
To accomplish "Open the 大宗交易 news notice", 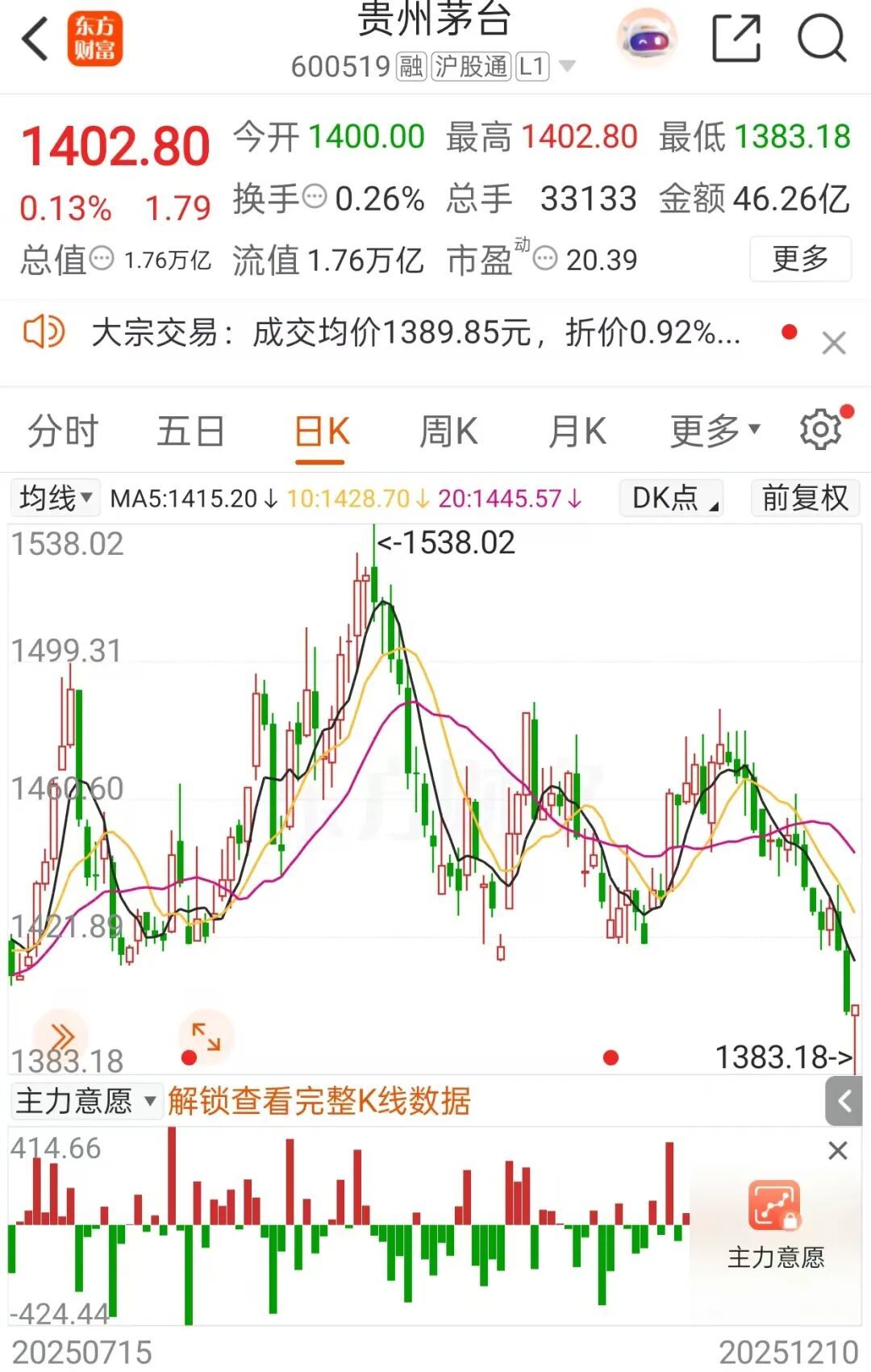I will point(415,332).
